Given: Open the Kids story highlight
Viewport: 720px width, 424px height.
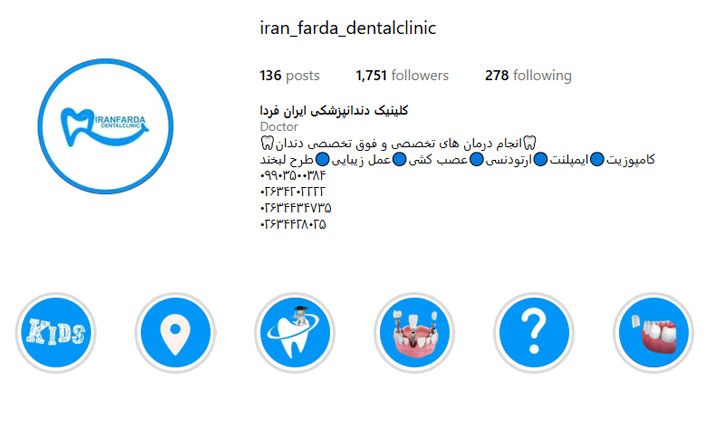Looking at the screenshot, I should (x=56, y=334).
